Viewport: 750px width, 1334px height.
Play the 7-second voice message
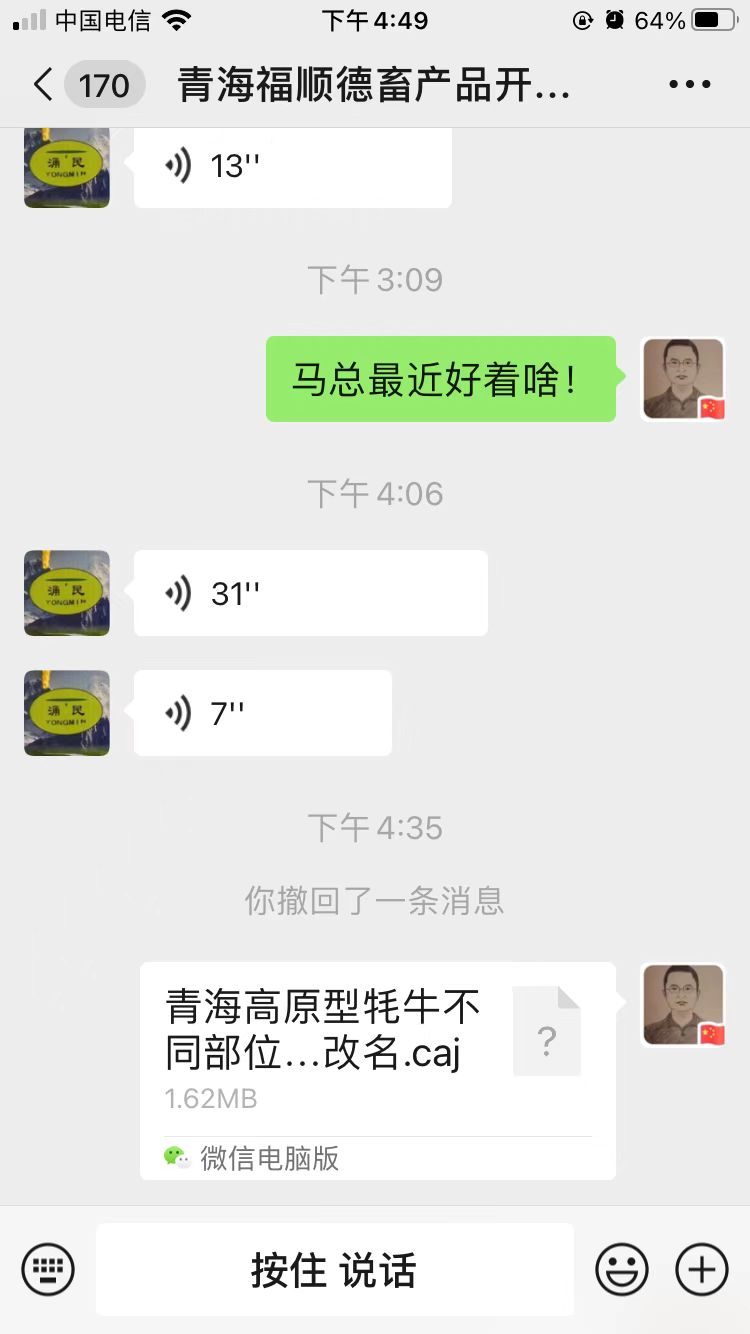click(262, 714)
